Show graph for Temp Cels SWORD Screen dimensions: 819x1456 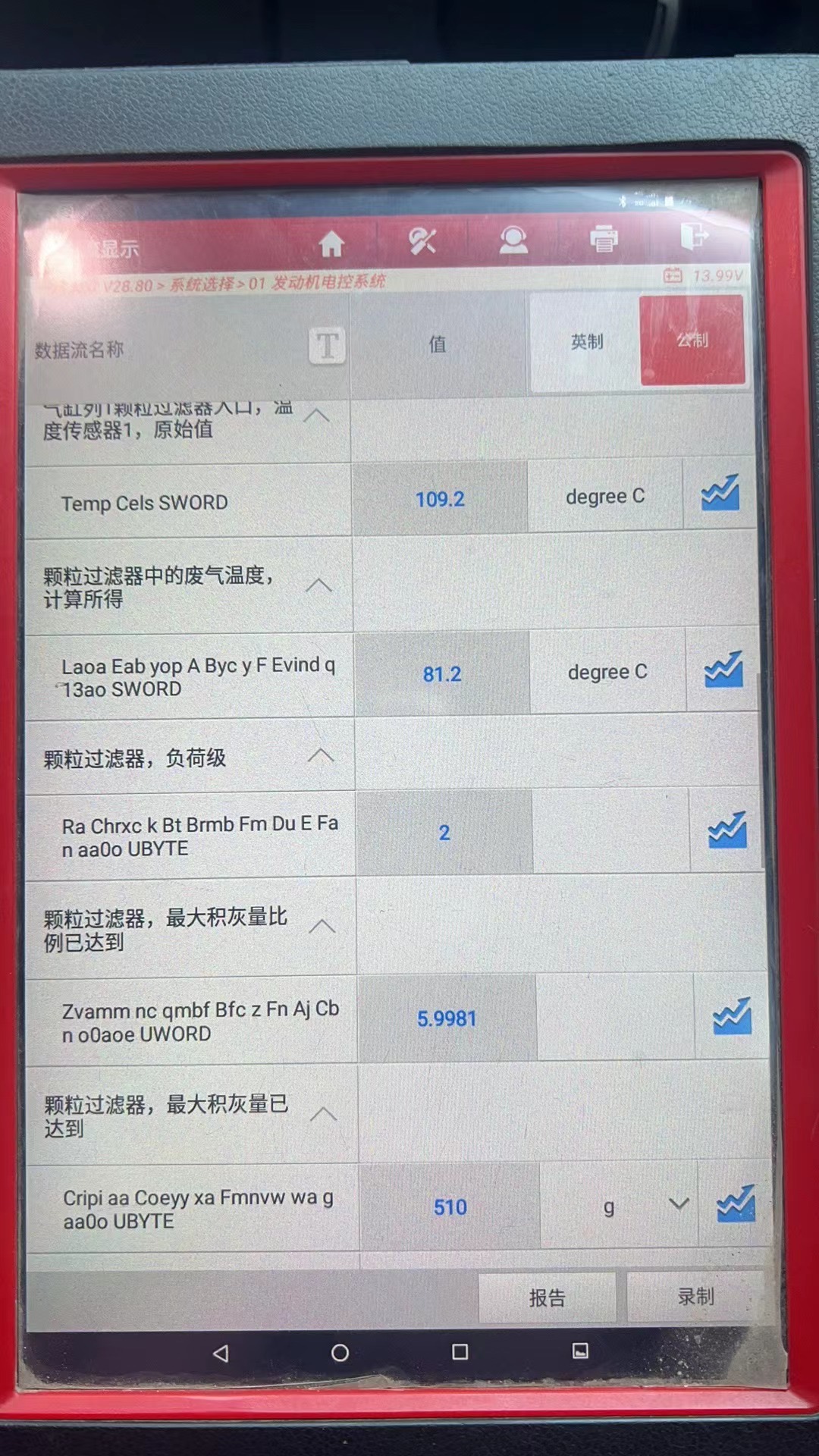point(720,492)
